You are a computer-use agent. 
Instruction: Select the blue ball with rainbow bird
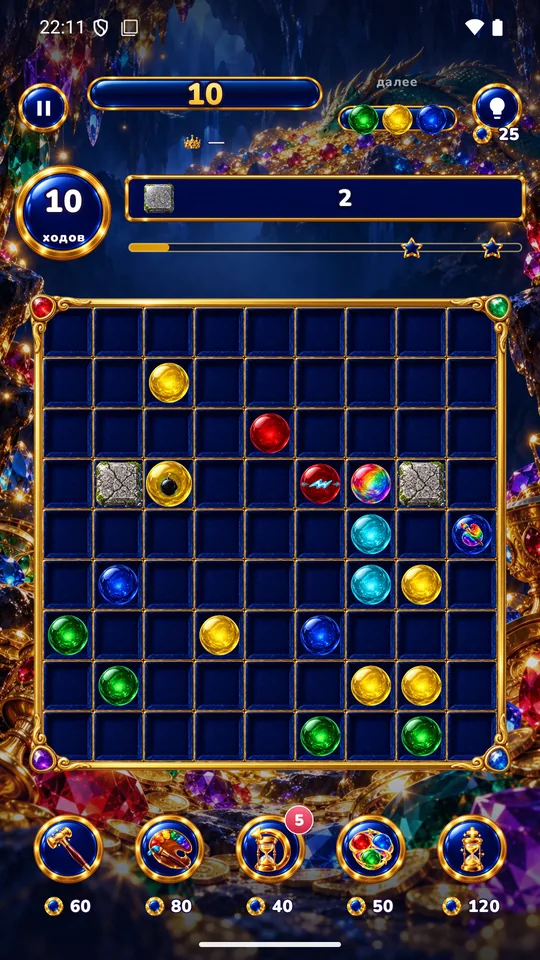[x=472, y=534]
